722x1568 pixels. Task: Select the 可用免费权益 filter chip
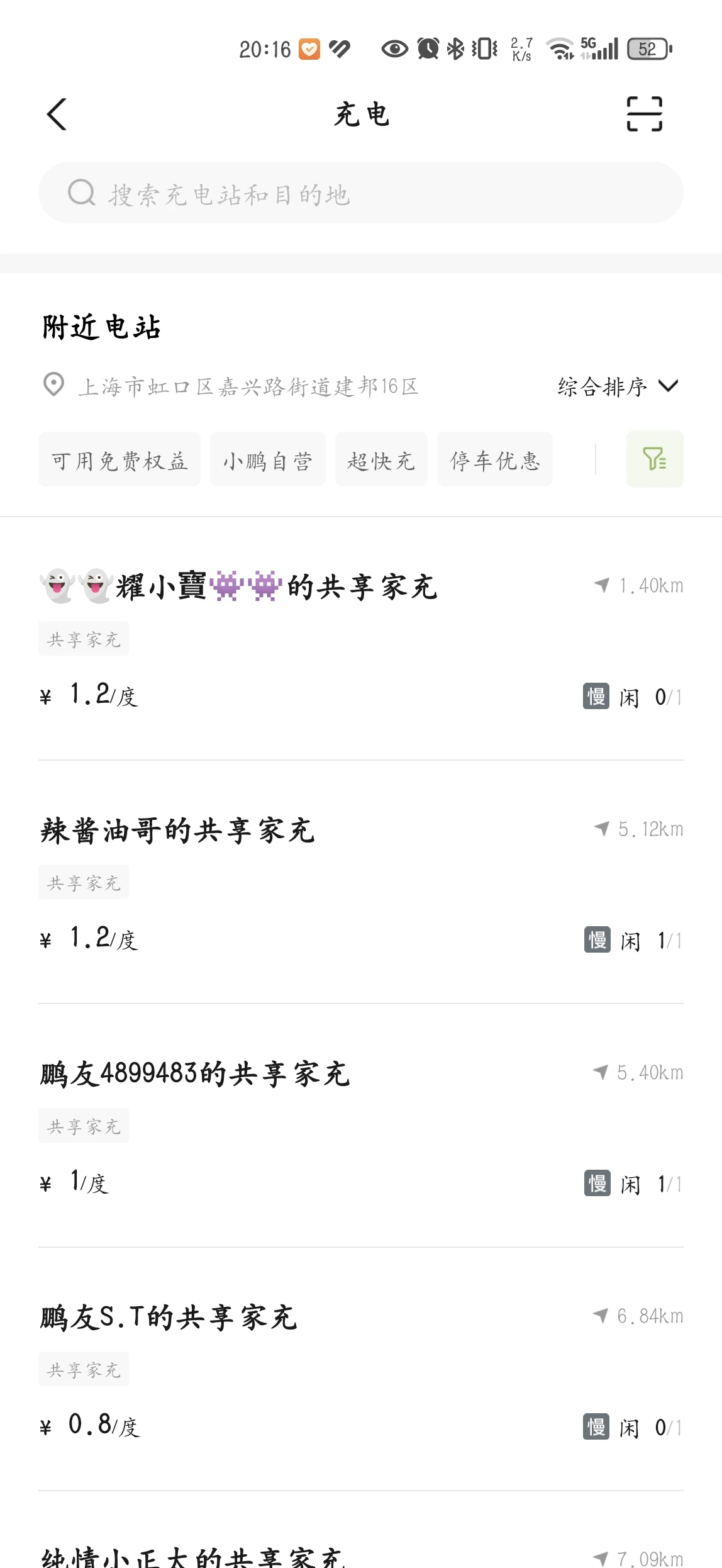coord(119,459)
